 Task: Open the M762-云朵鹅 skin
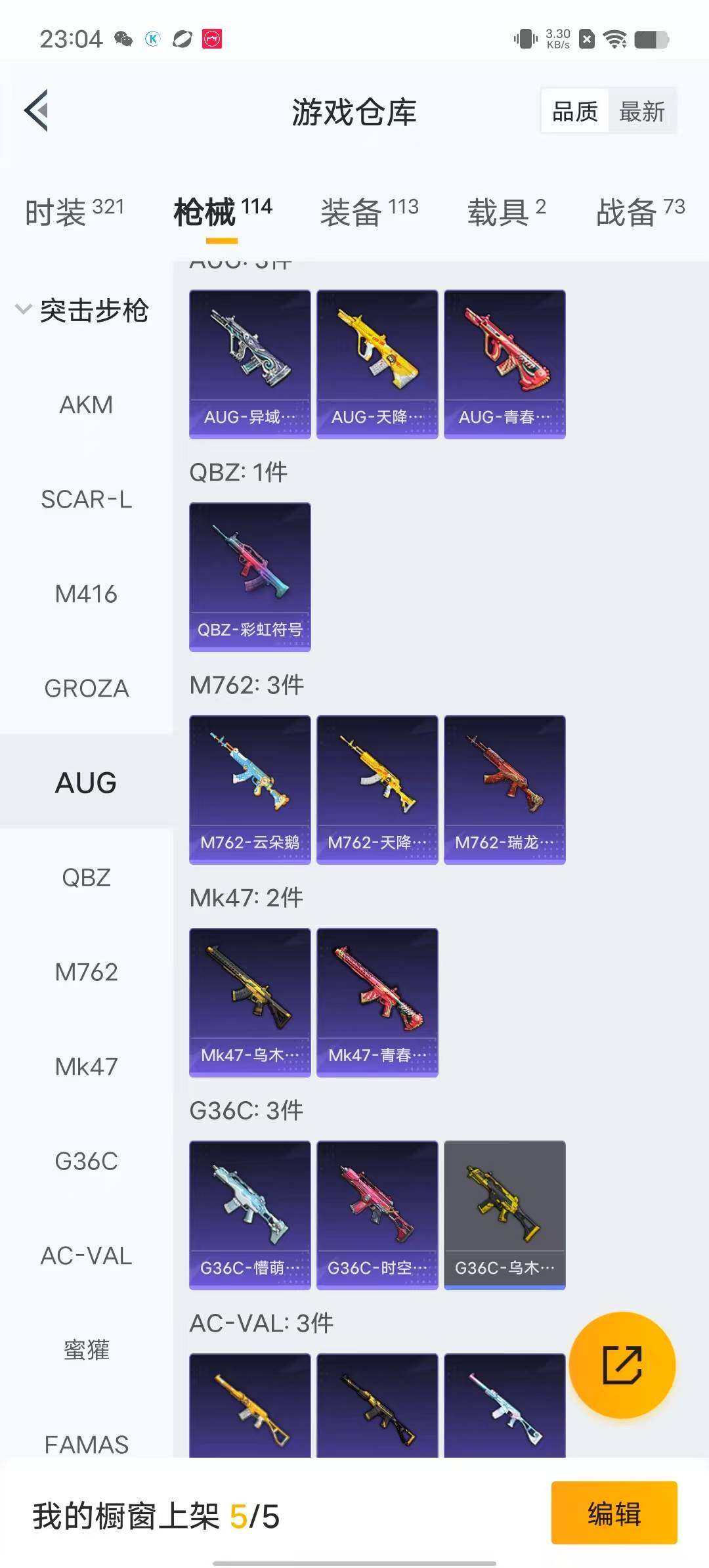pos(249,789)
